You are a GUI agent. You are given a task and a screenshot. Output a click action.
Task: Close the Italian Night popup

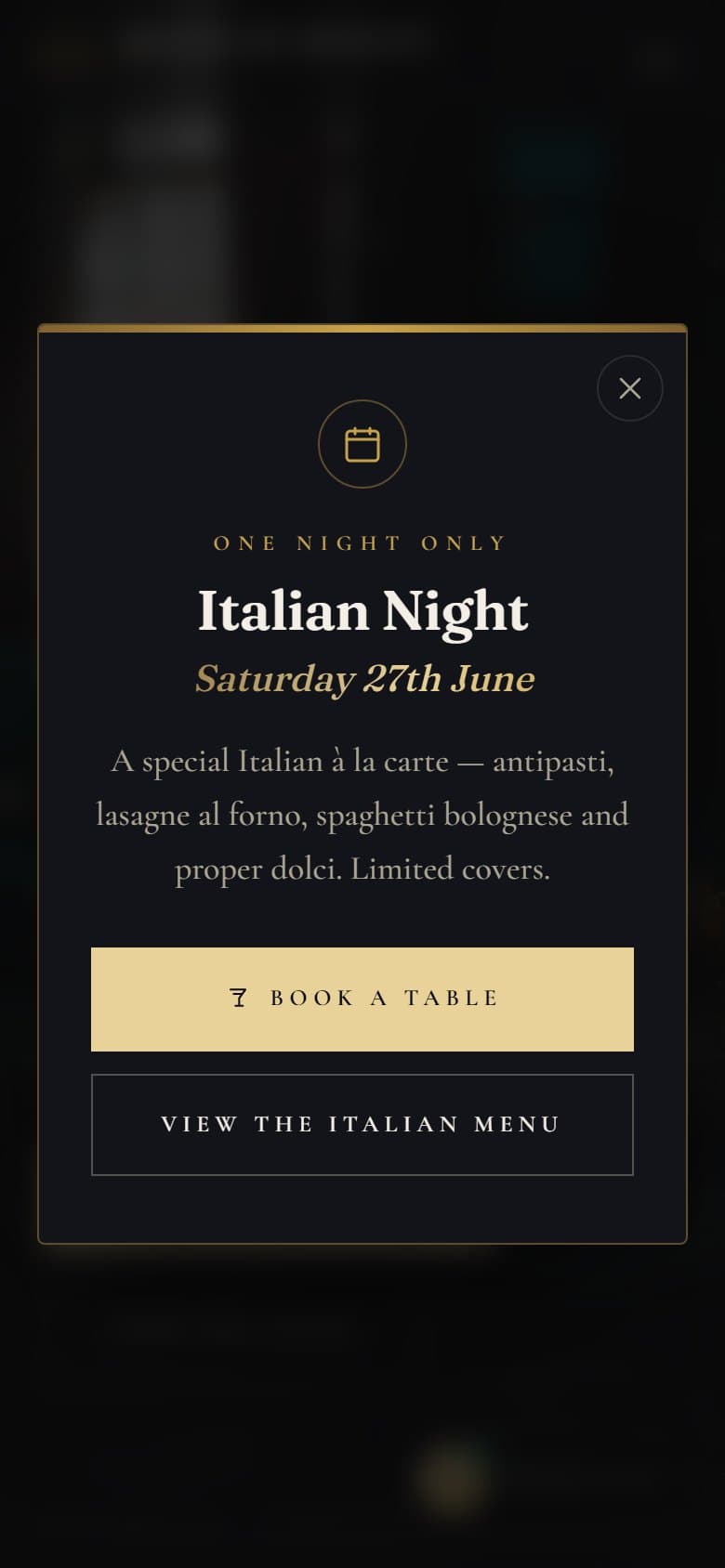point(630,388)
